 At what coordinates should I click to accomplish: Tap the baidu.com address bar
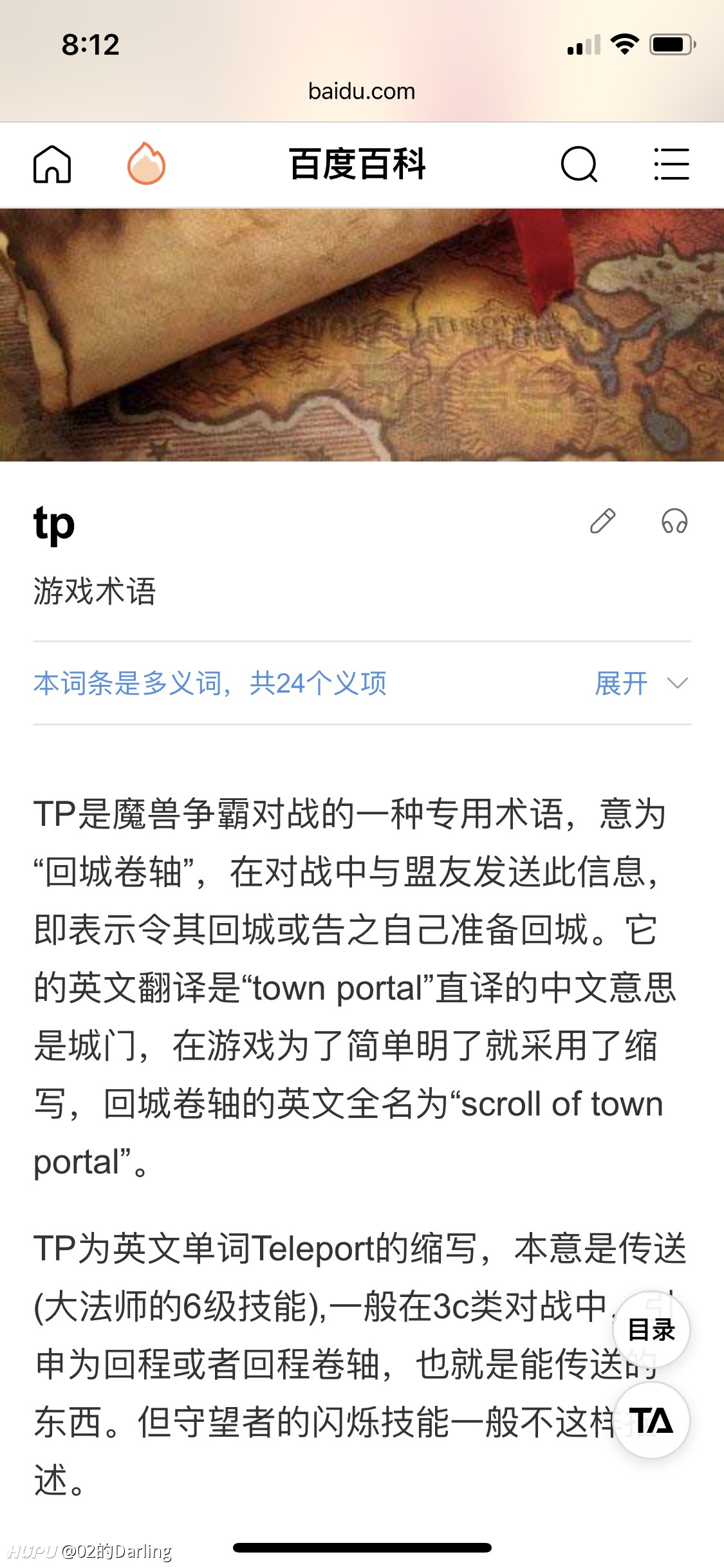tap(362, 91)
